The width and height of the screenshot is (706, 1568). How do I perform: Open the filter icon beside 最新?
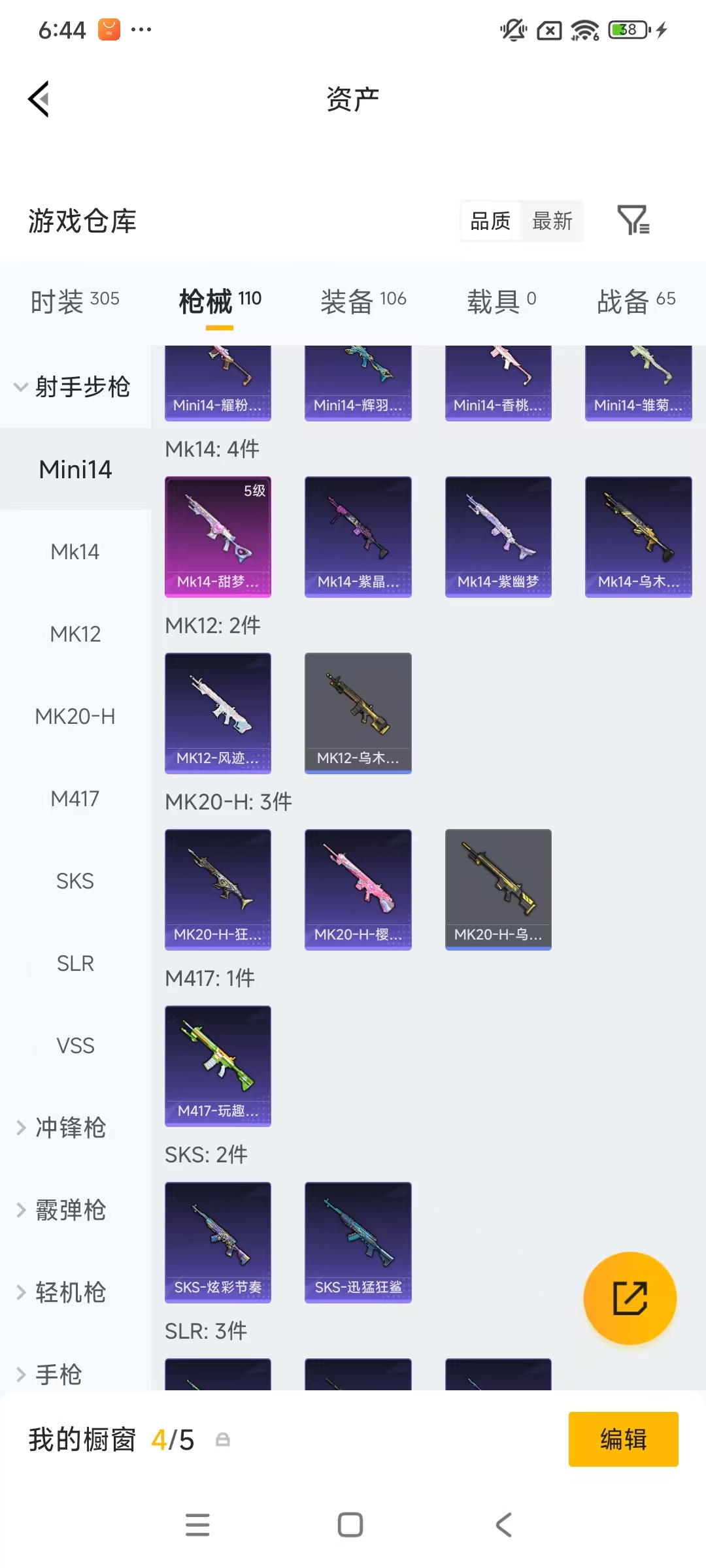633,220
